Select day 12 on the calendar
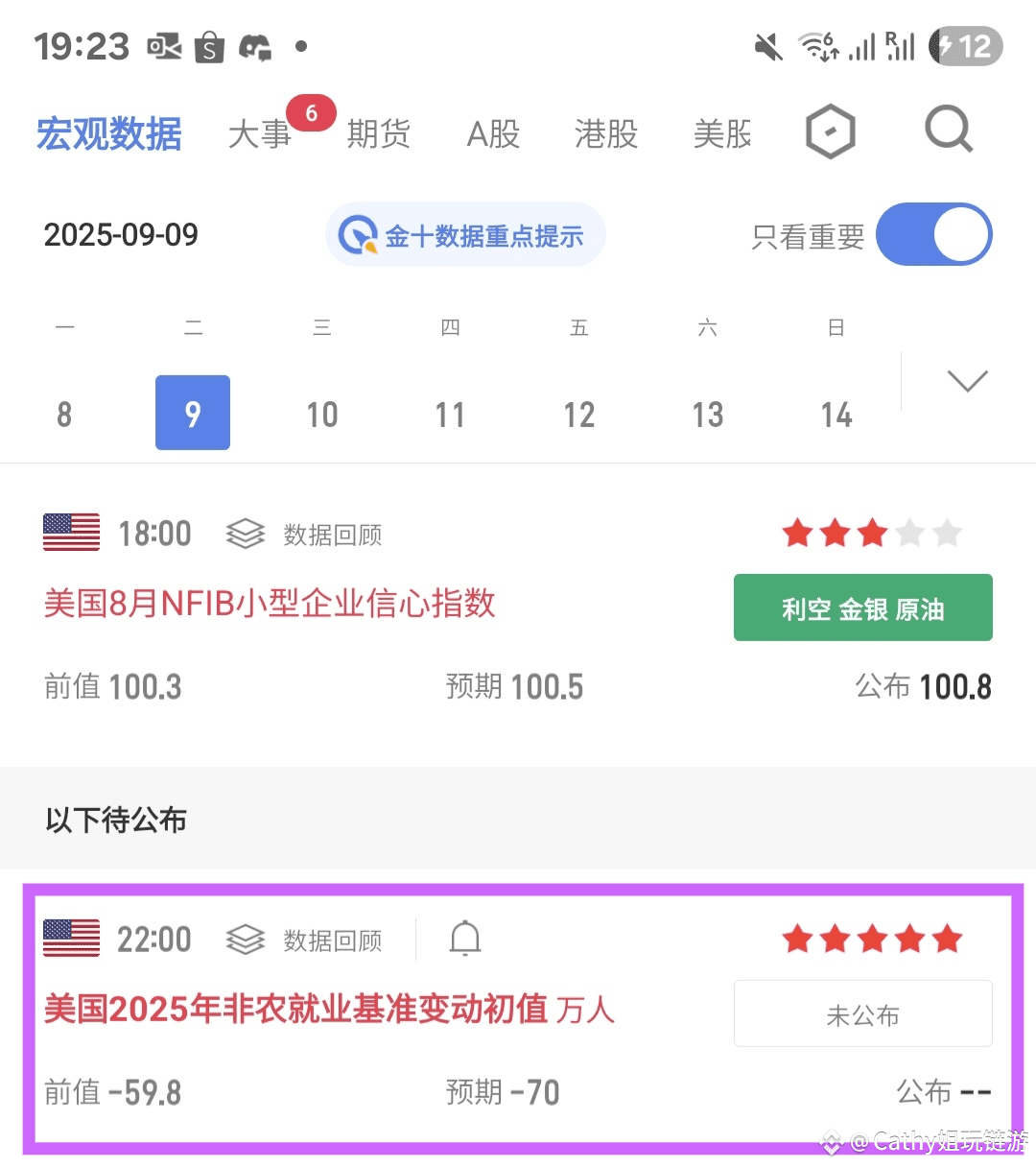This screenshot has width=1036, height=1167. (578, 414)
